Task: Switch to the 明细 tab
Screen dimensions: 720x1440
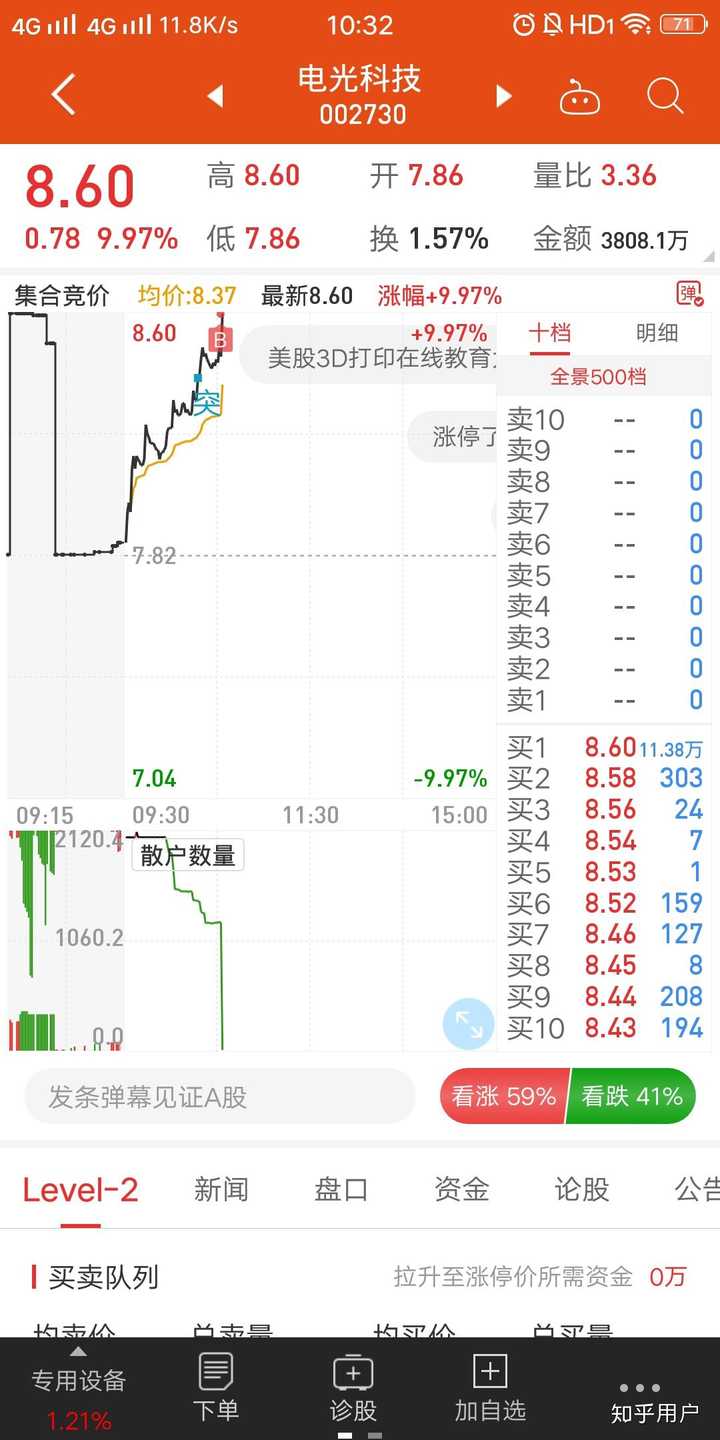Action: tap(657, 333)
